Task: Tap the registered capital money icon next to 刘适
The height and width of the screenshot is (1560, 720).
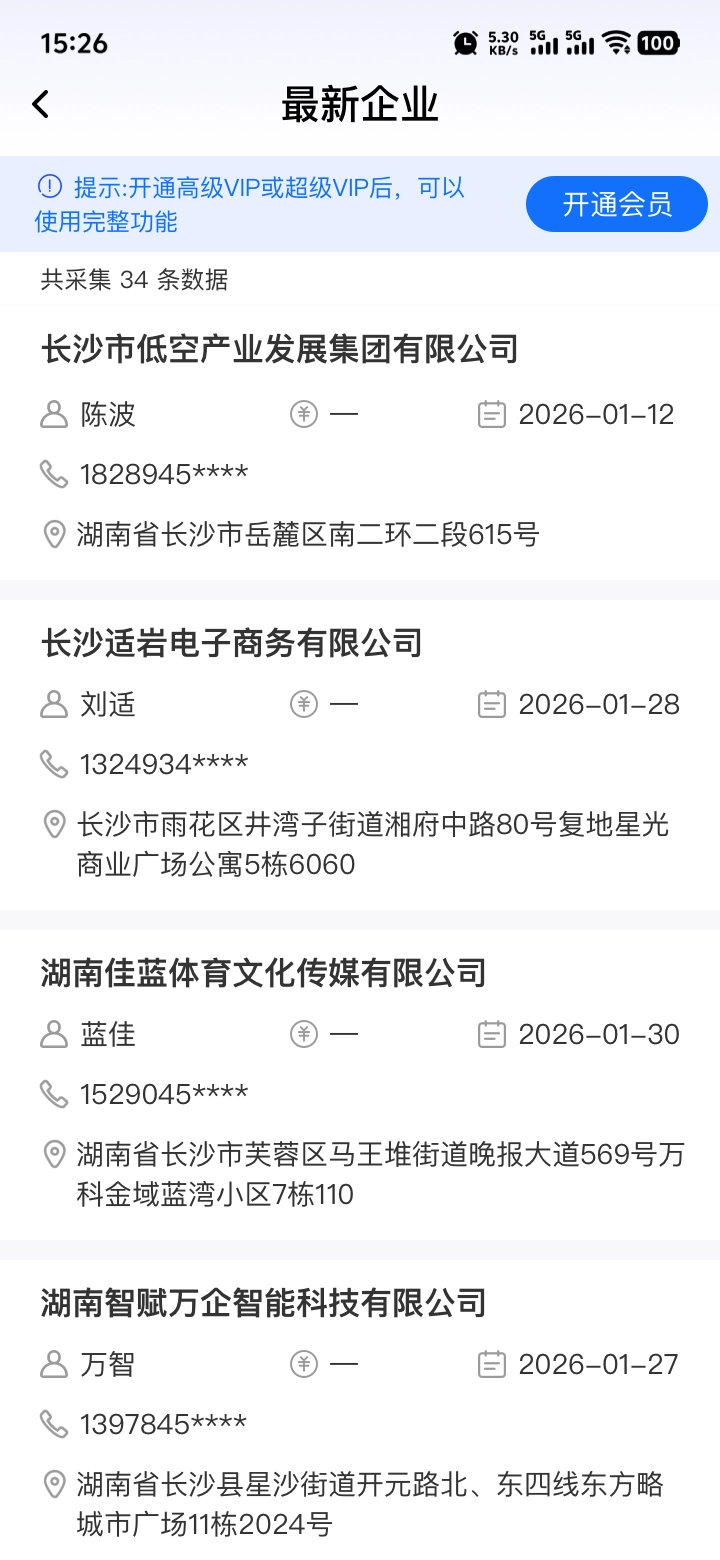Action: [306, 704]
